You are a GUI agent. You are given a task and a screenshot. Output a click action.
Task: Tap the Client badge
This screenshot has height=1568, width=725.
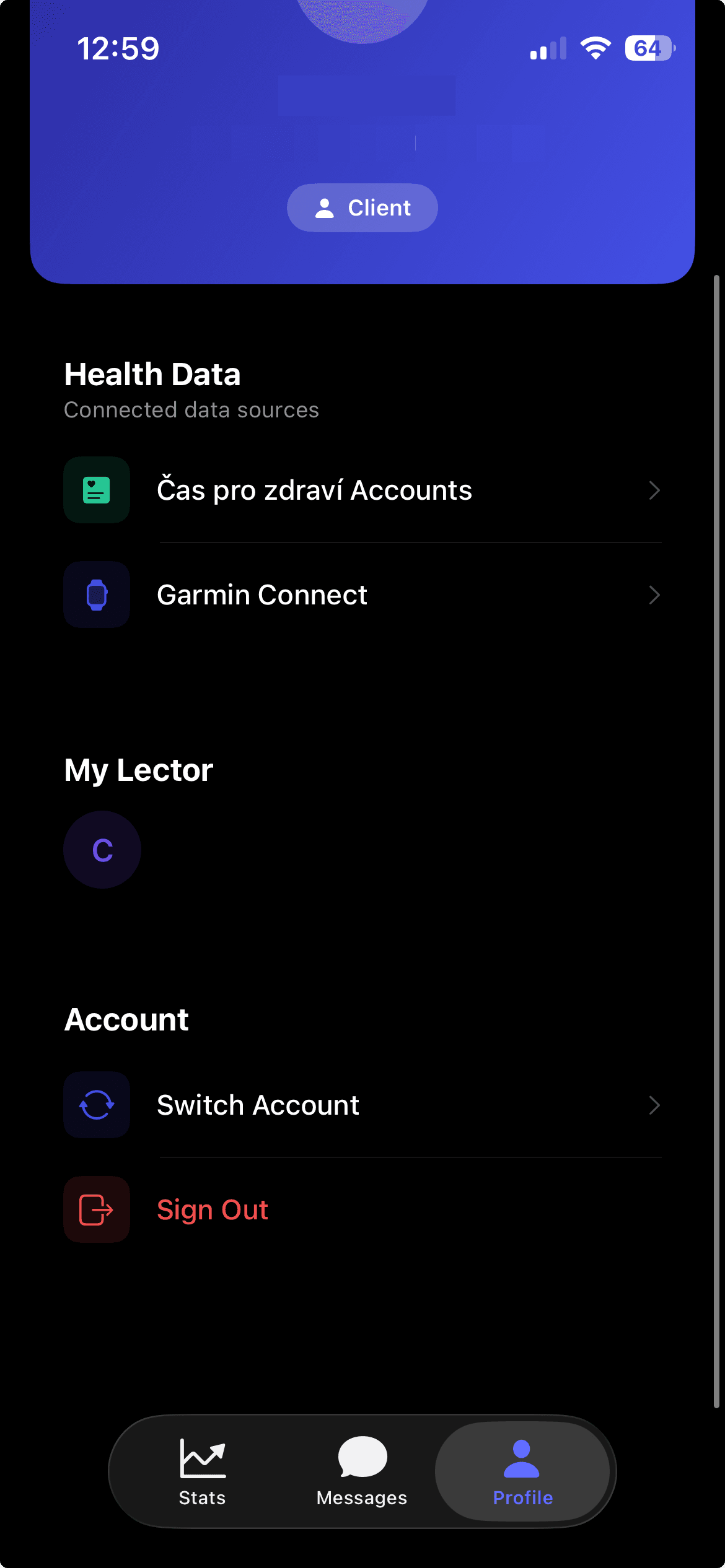362,207
